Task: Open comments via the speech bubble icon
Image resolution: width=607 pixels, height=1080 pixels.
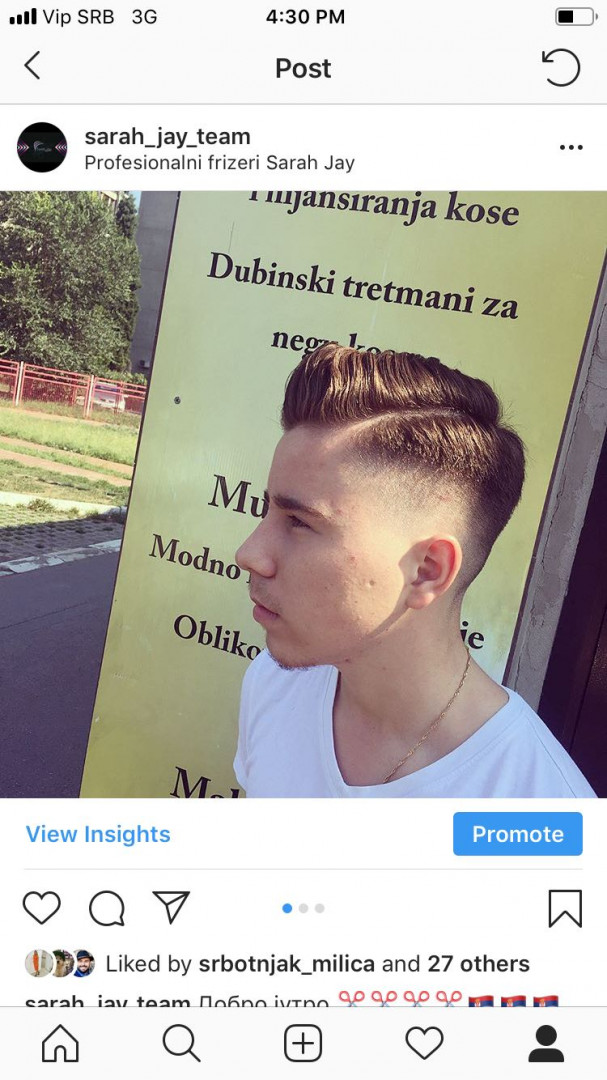Action: pos(106,908)
